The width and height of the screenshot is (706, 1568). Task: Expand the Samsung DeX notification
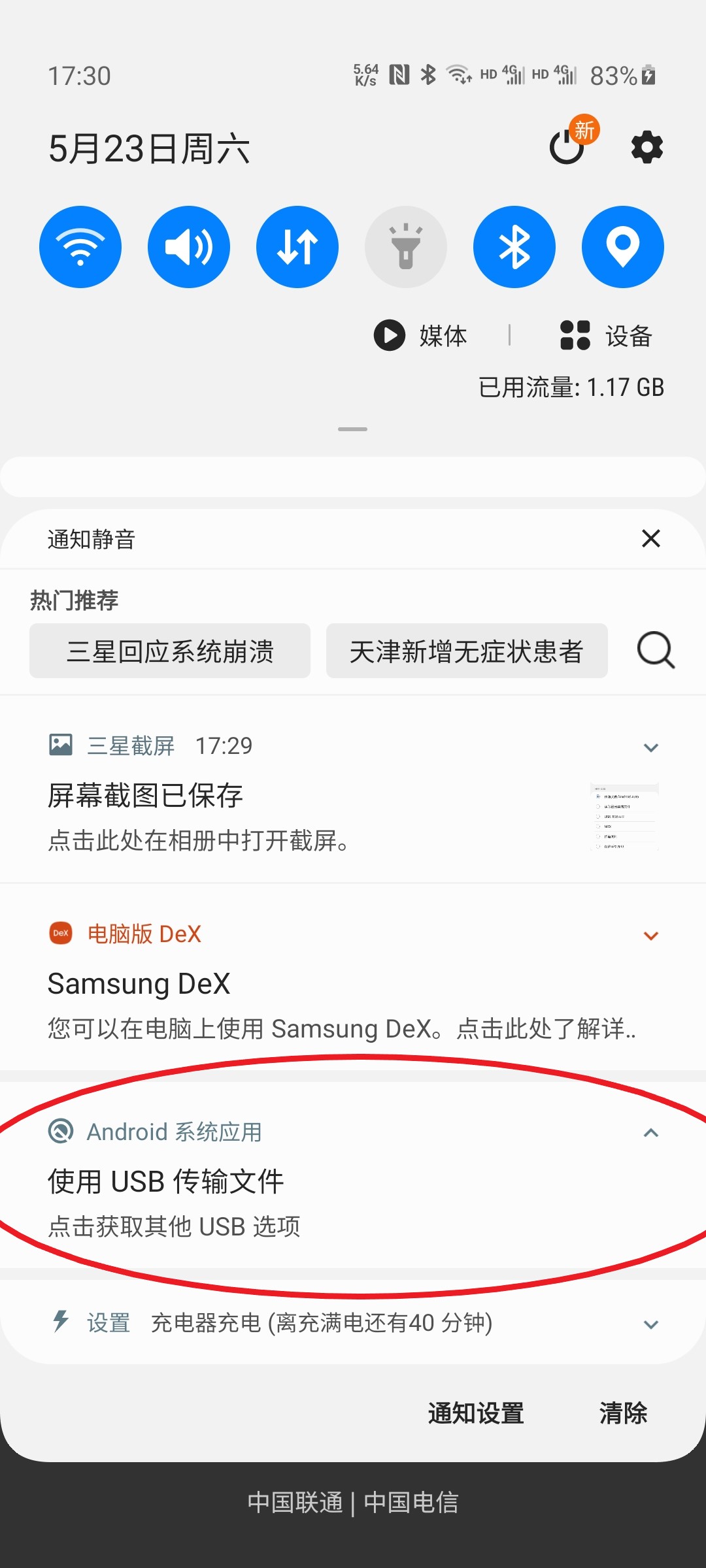(x=650, y=935)
